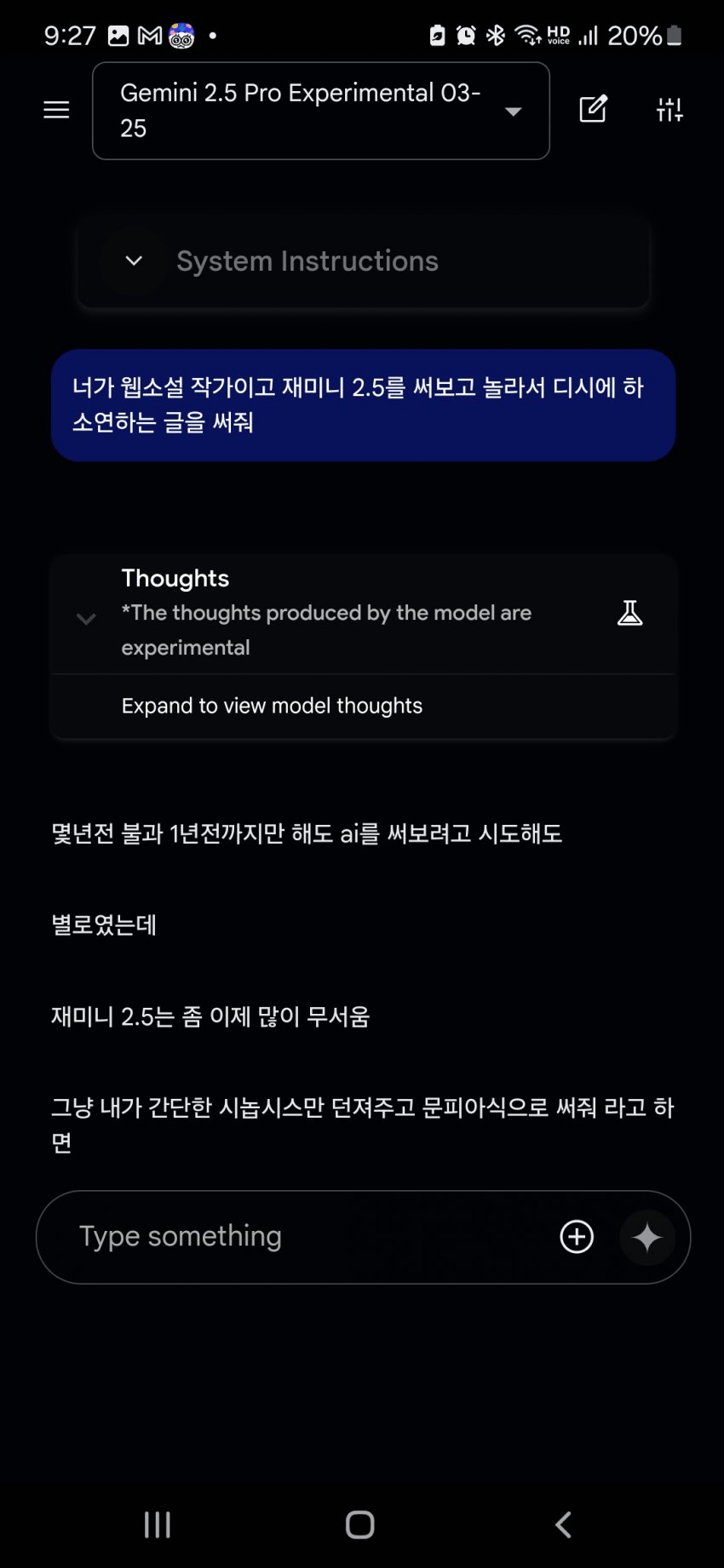Viewport: 724px width, 1568px height.
Task: Tap the Android home button
Action: click(x=359, y=1525)
